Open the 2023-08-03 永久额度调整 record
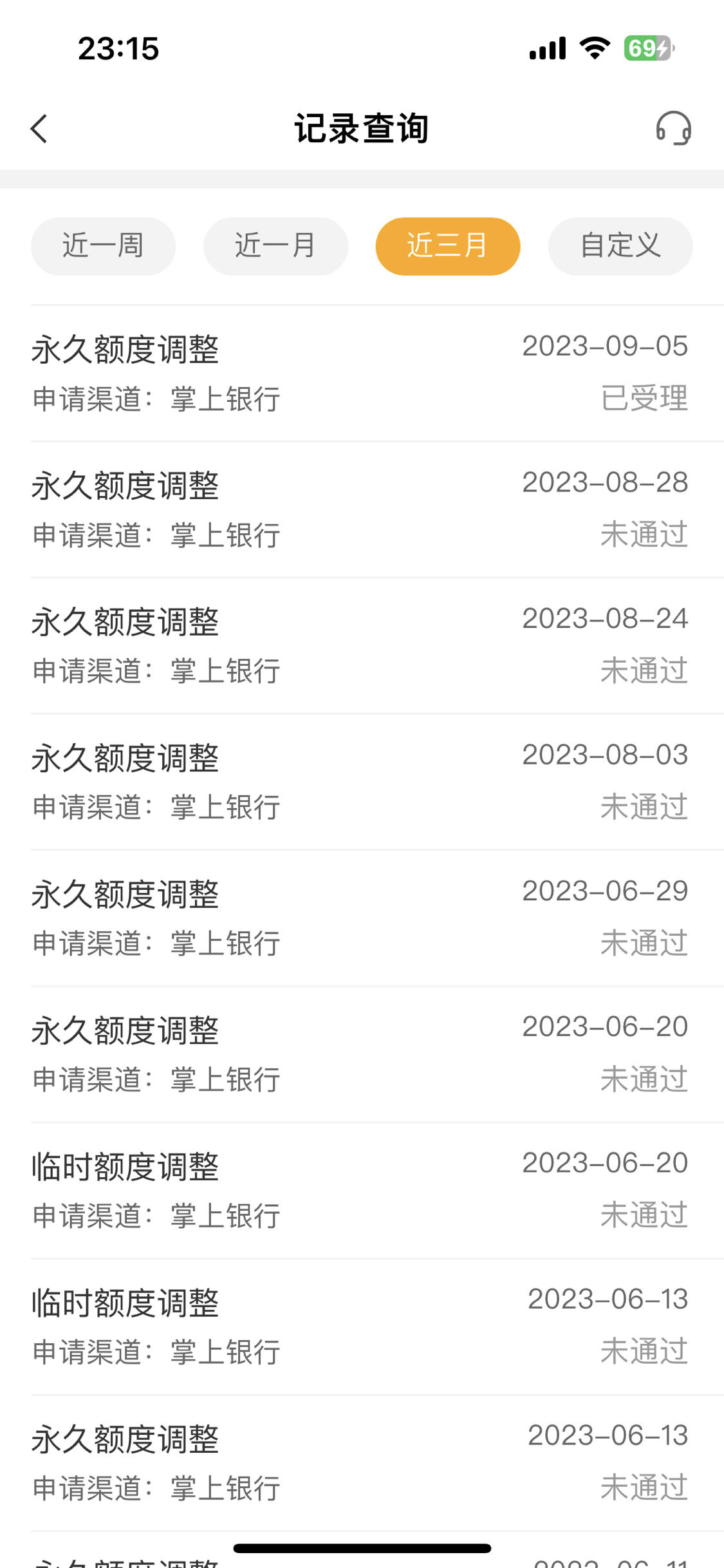The height and width of the screenshot is (1568, 724). point(377,782)
